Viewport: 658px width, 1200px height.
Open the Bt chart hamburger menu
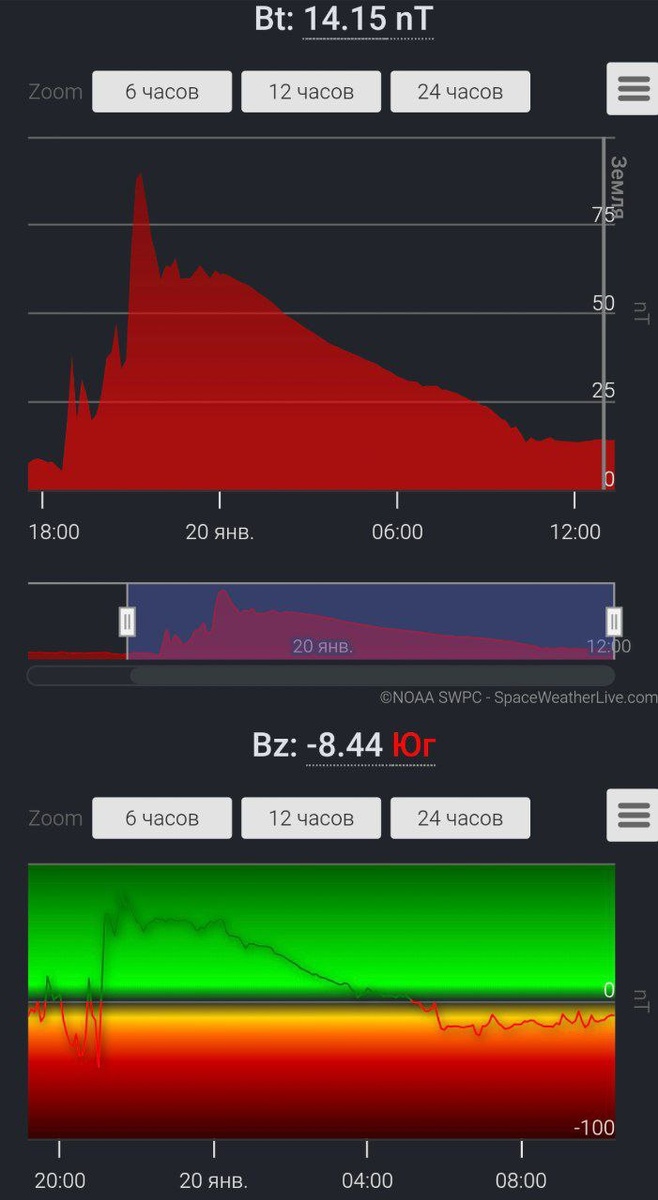tap(633, 89)
